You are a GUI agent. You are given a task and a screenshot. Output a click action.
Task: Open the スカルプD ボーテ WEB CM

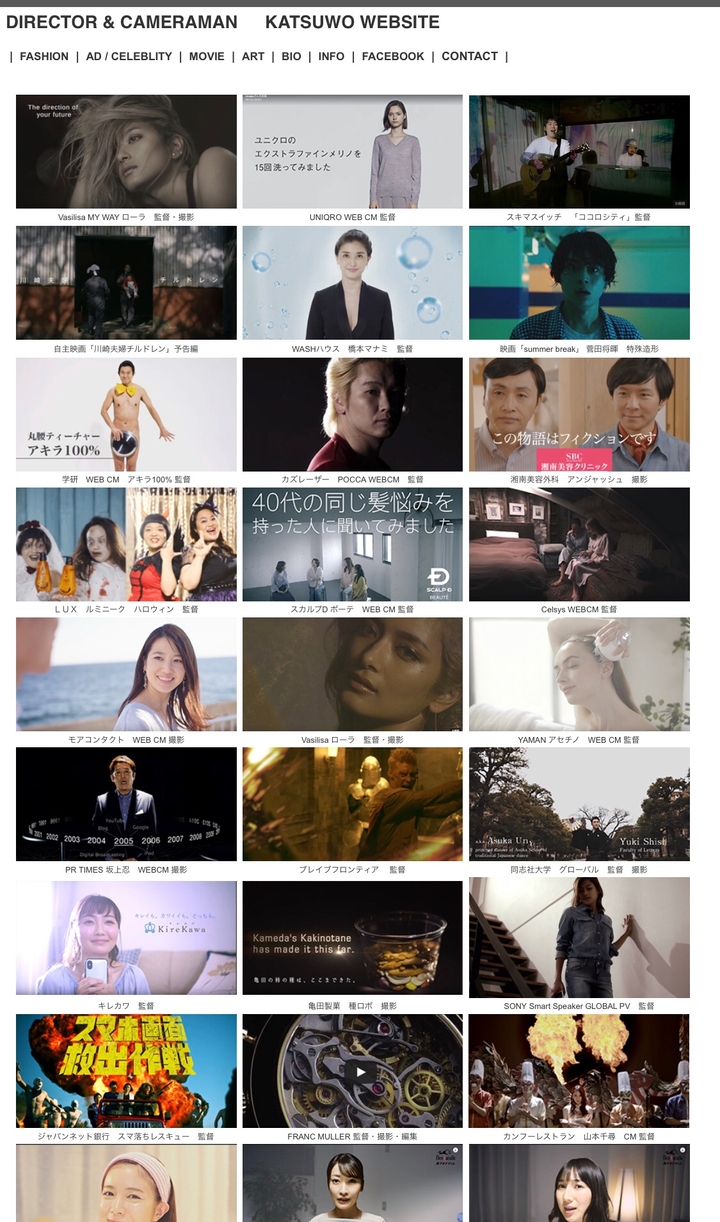(x=352, y=544)
